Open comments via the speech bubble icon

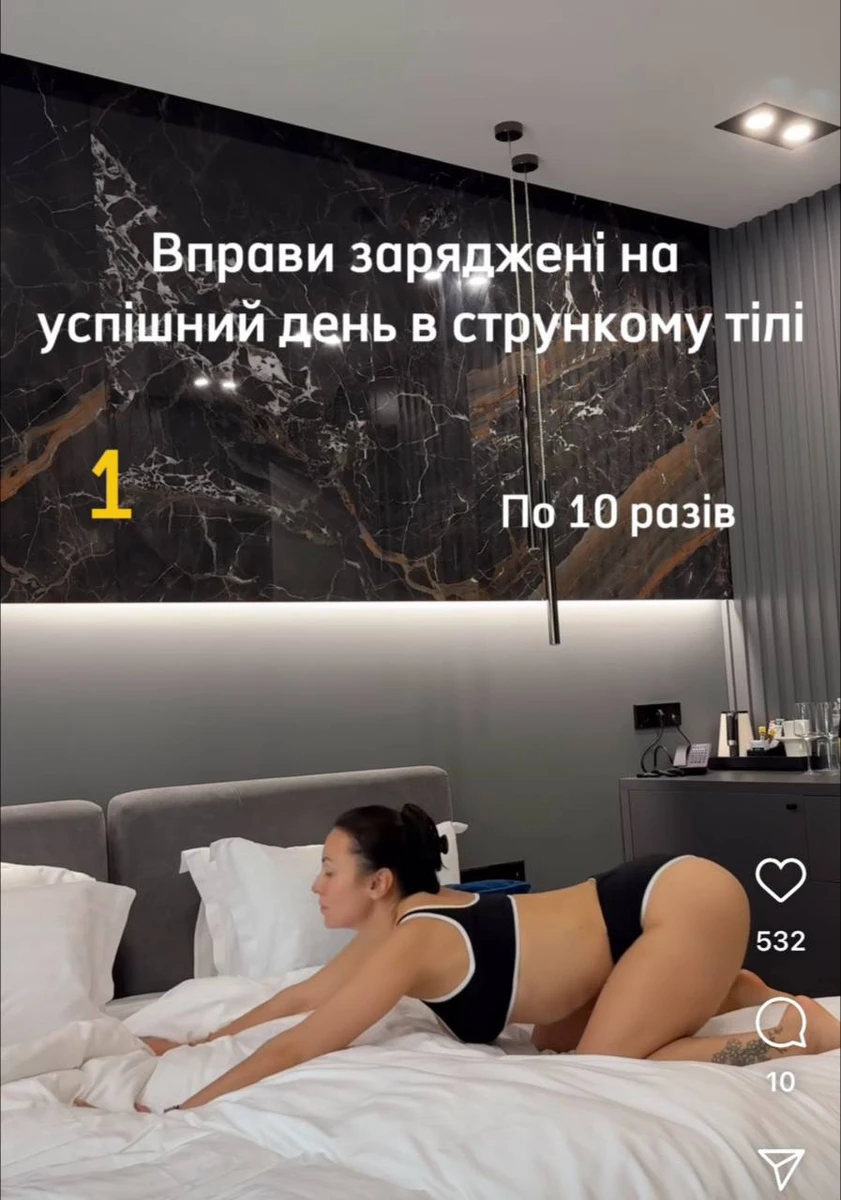pyautogui.click(x=780, y=1019)
